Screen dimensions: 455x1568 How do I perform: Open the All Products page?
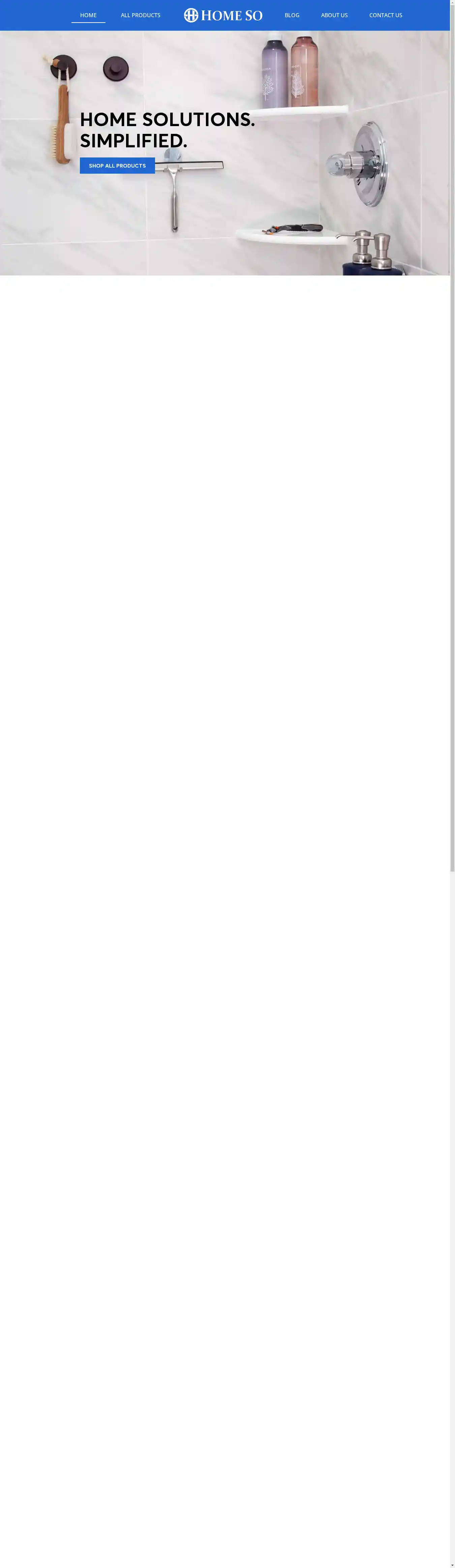point(141,15)
